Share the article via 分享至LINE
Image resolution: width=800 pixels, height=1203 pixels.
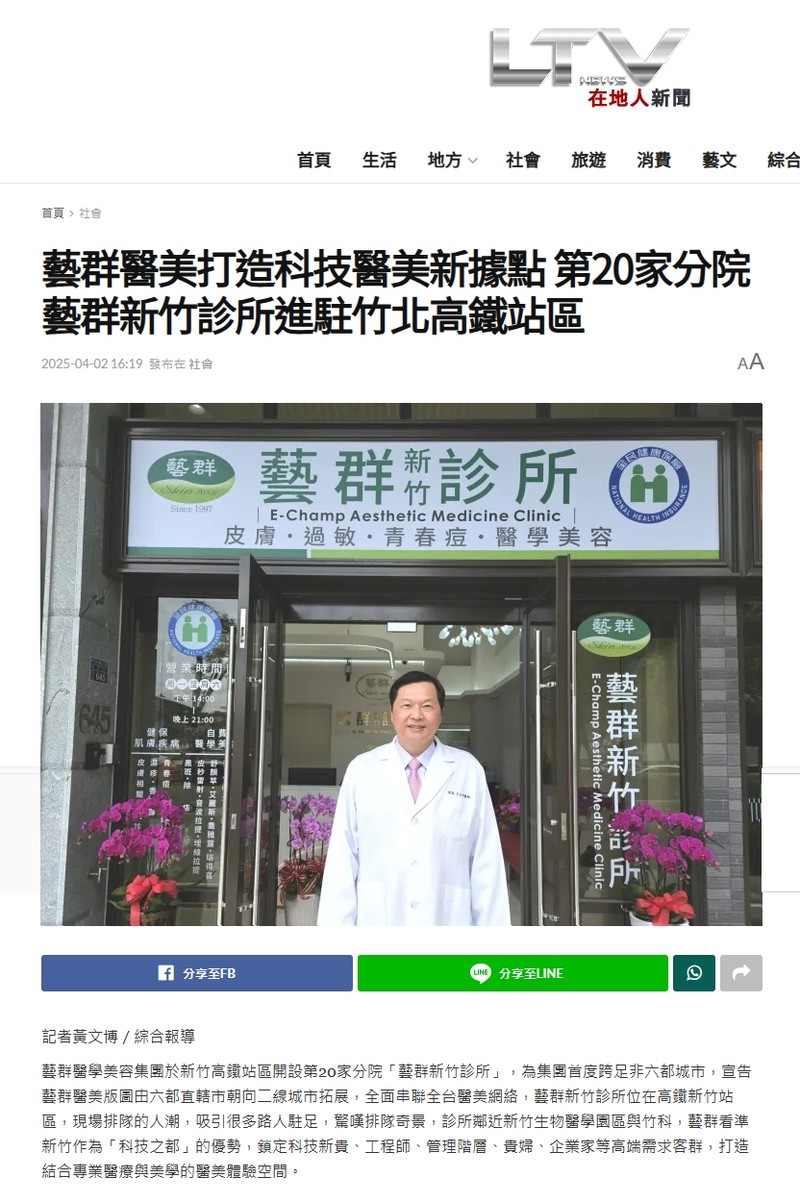click(512, 973)
